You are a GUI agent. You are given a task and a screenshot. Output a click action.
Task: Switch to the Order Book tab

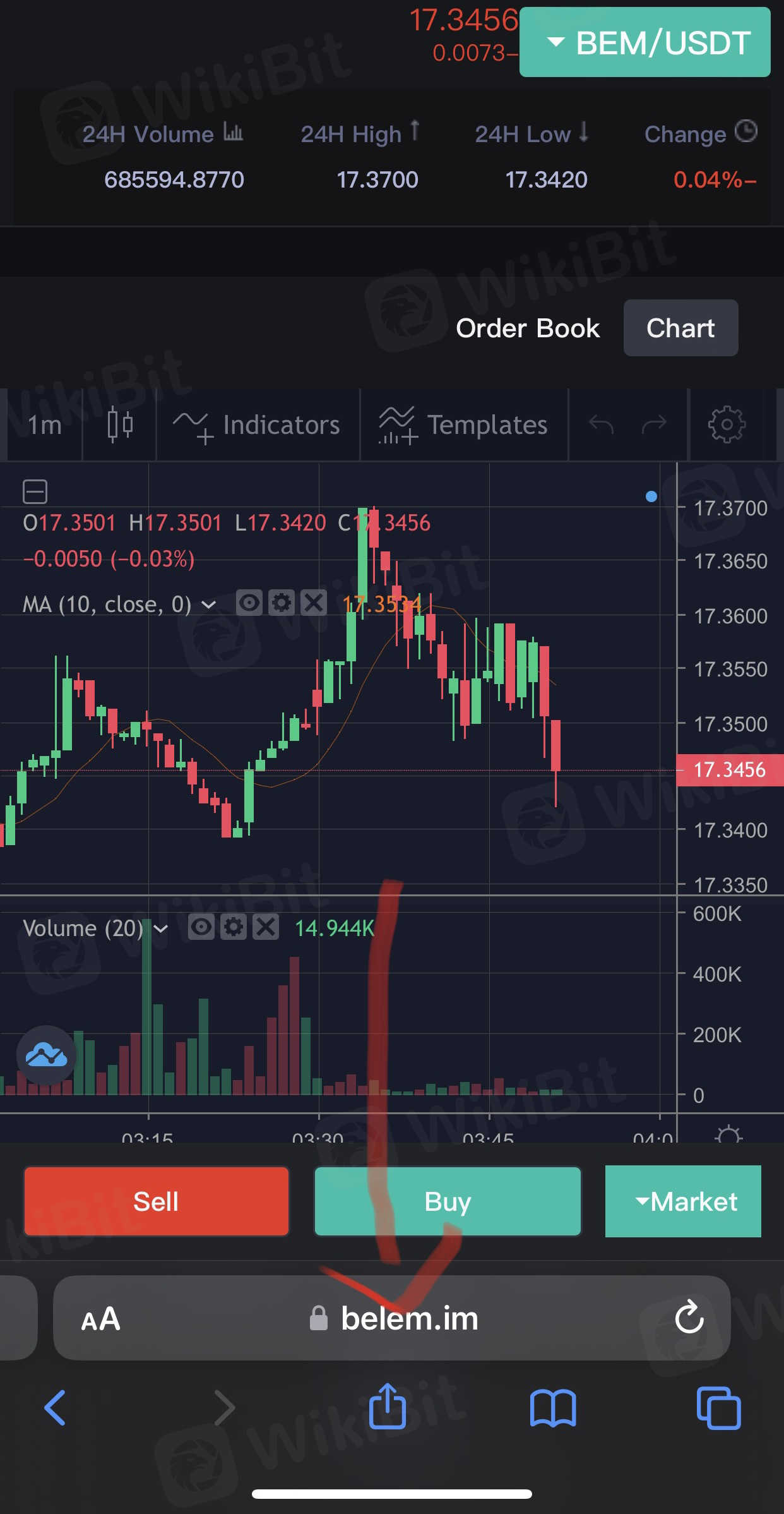(528, 328)
